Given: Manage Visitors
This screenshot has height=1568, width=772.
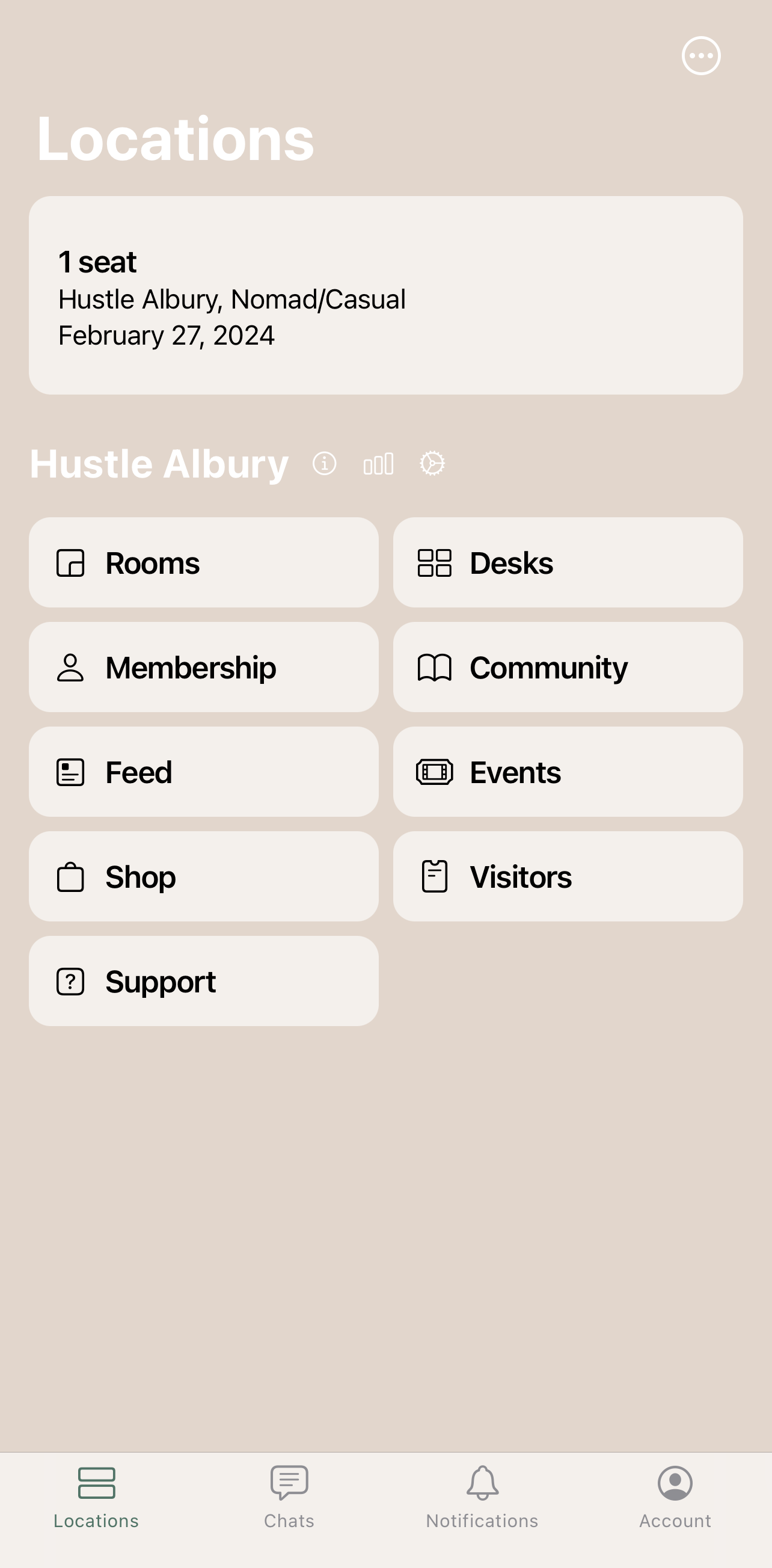Looking at the screenshot, I should (x=568, y=876).
